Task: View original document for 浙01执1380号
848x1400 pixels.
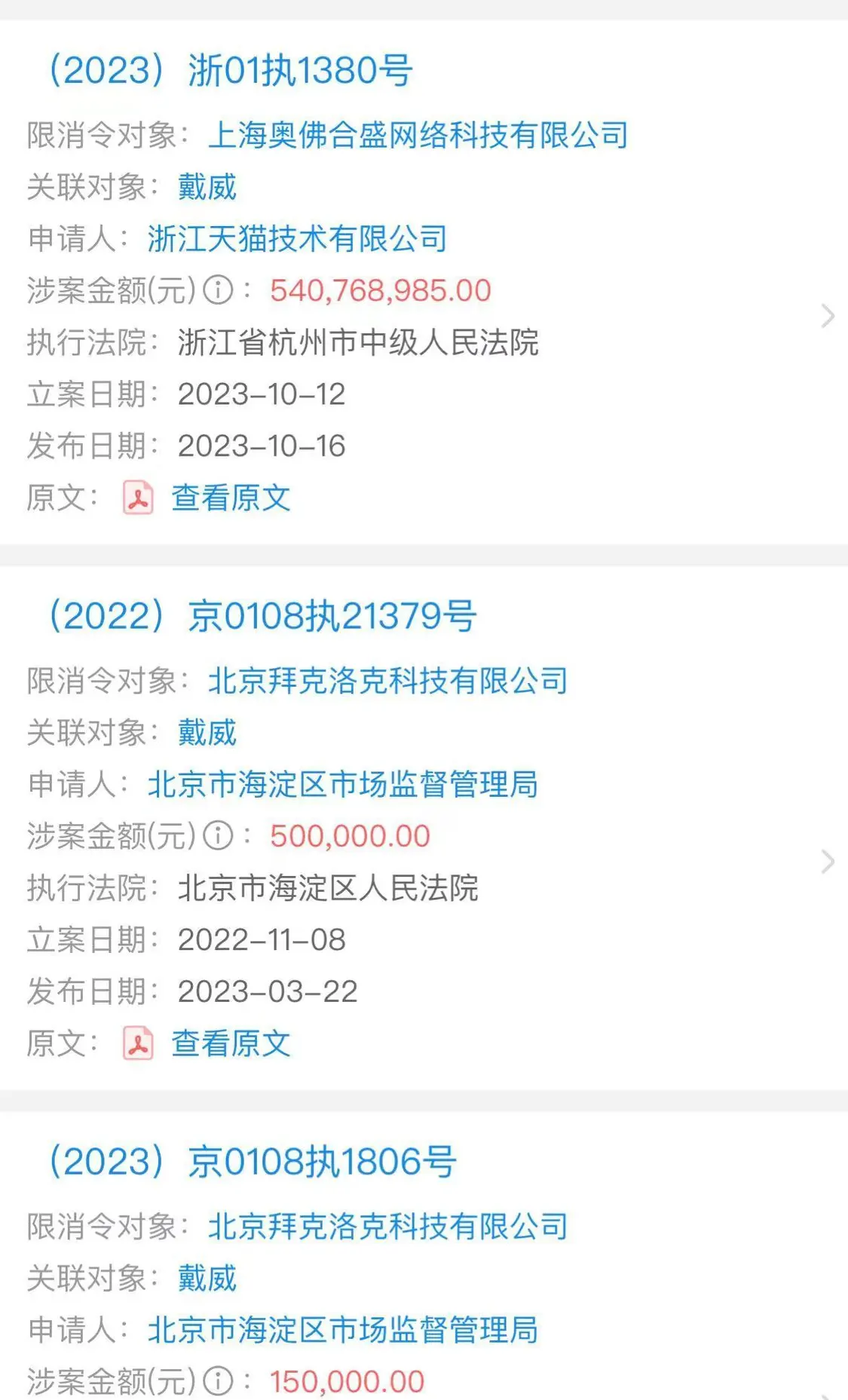Action: pyautogui.click(x=231, y=498)
